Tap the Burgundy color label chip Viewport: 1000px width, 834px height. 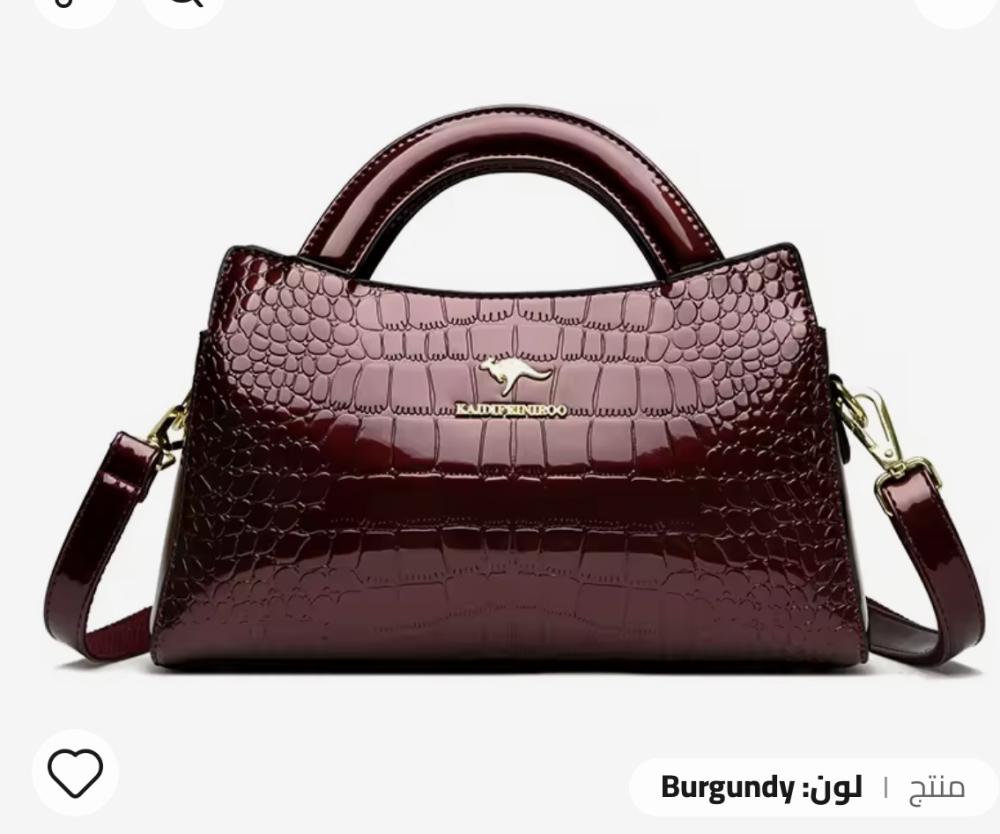click(812, 787)
